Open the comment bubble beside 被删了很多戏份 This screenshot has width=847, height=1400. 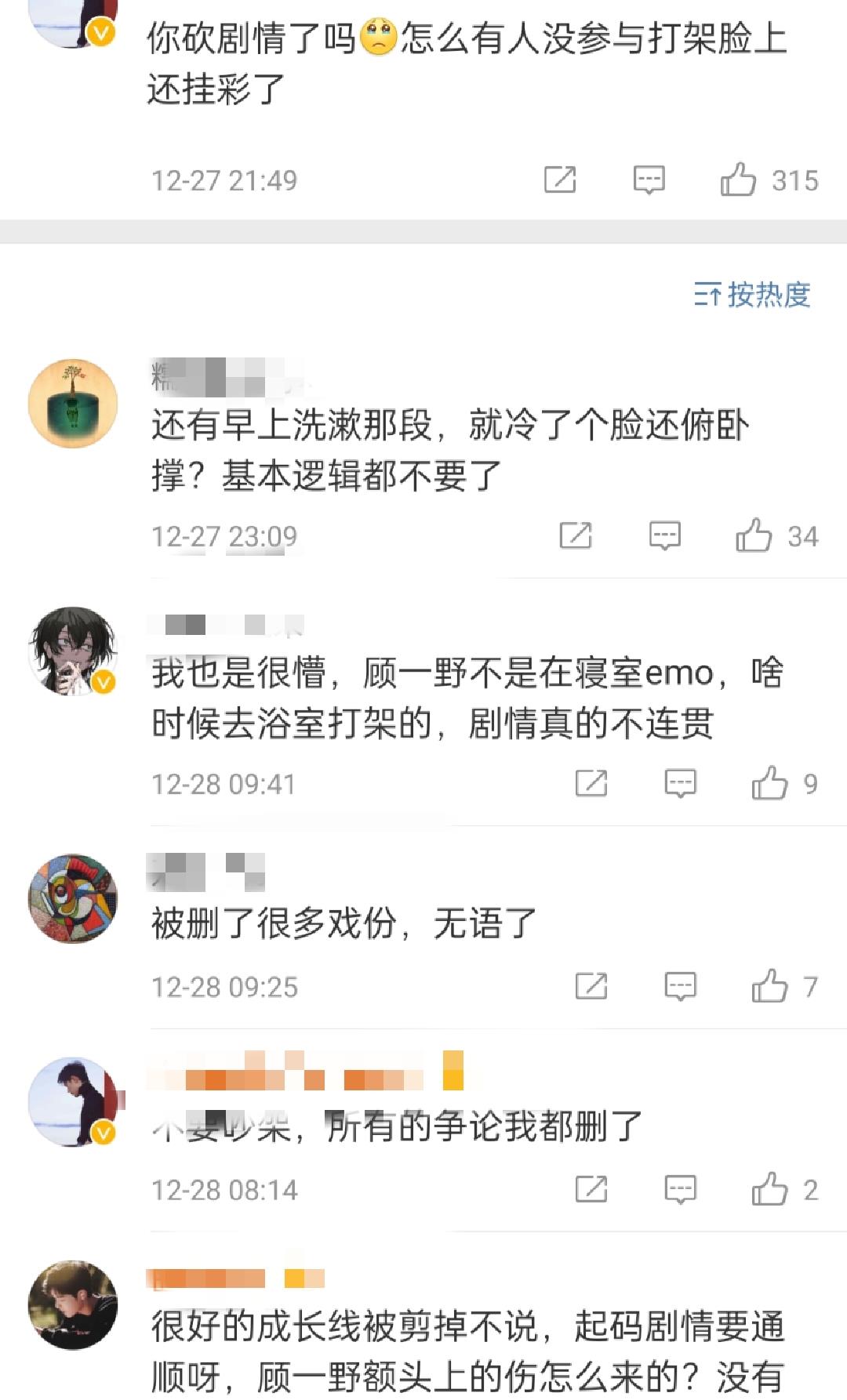pos(679,986)
